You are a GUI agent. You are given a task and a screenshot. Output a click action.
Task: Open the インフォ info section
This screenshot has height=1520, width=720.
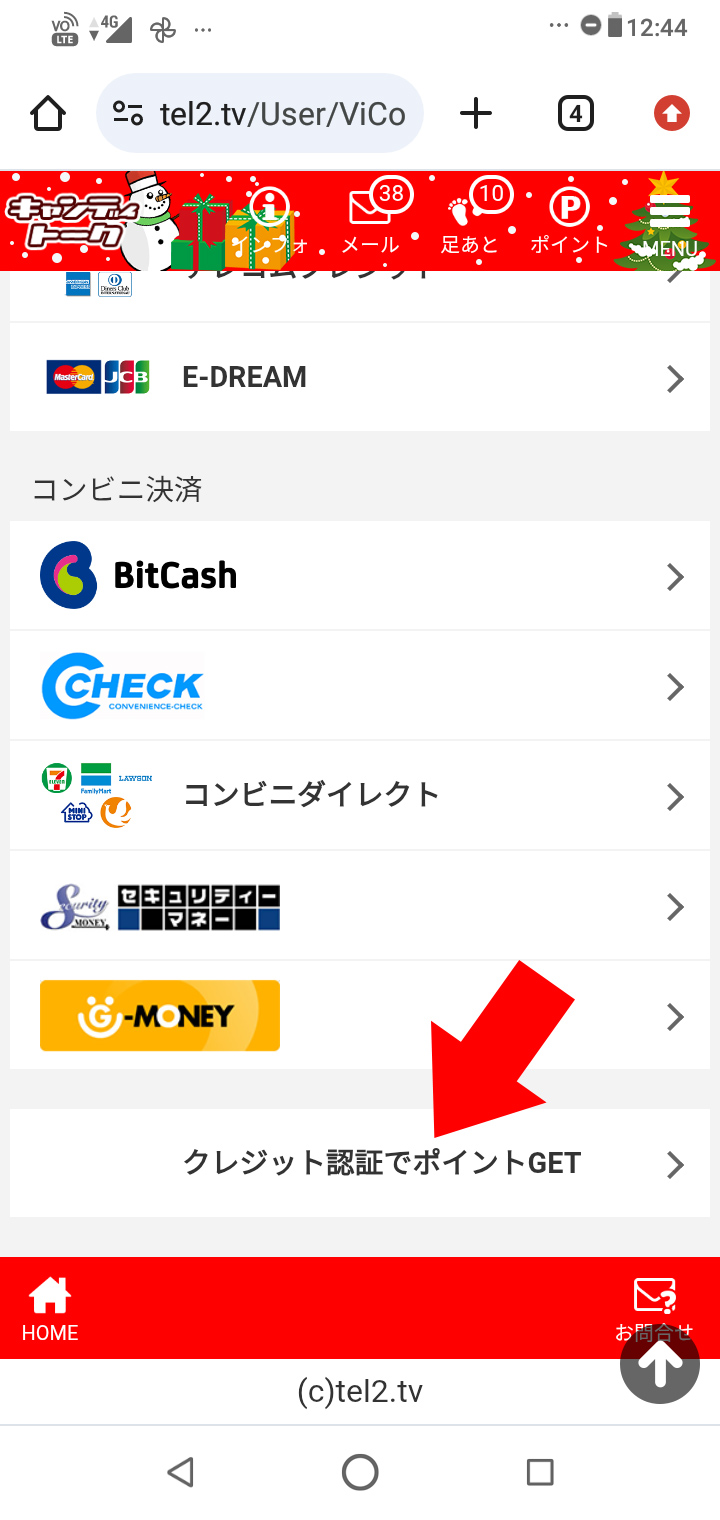click(270, 222)
